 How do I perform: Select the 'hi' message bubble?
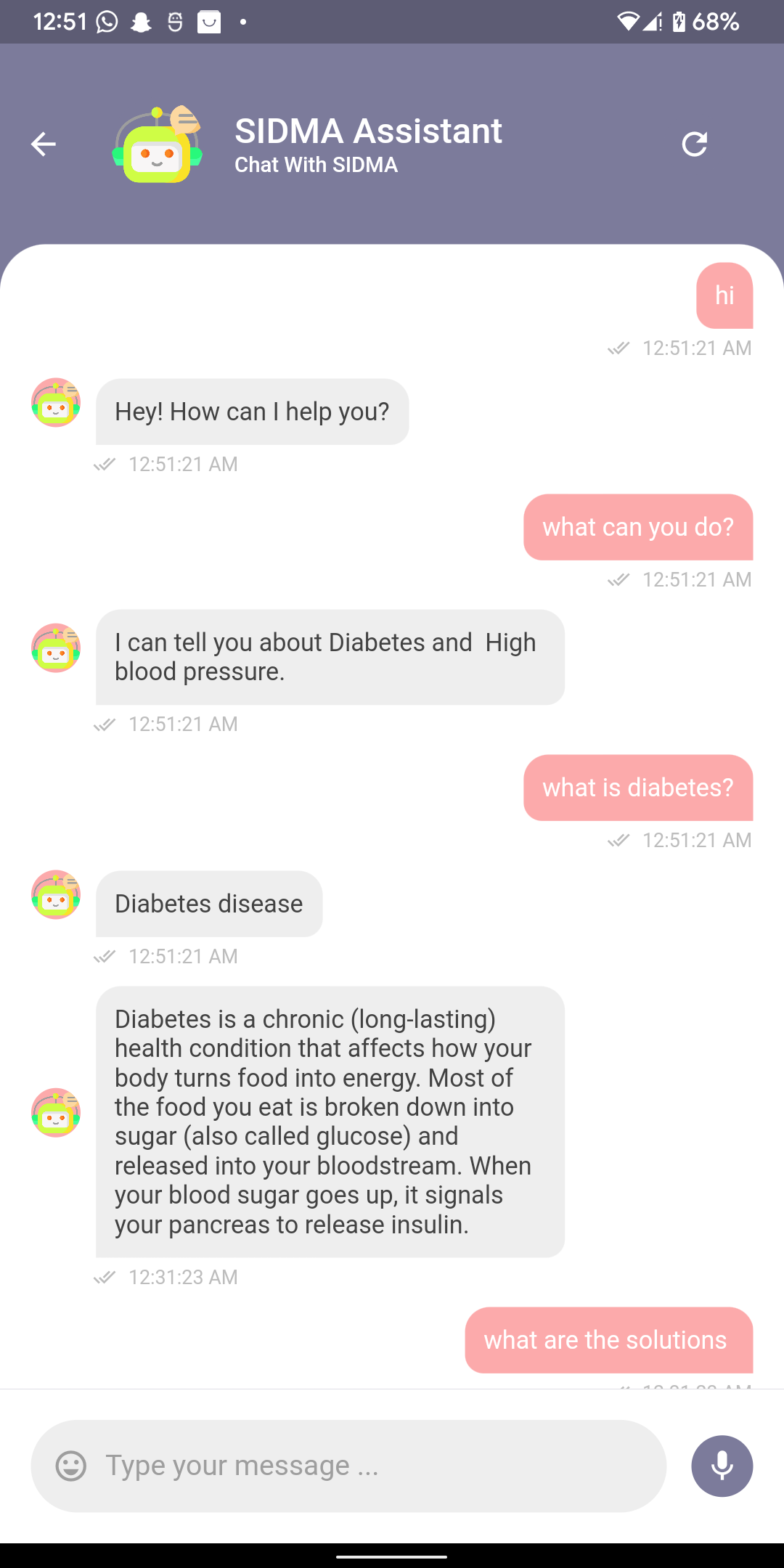click(724, 295)
